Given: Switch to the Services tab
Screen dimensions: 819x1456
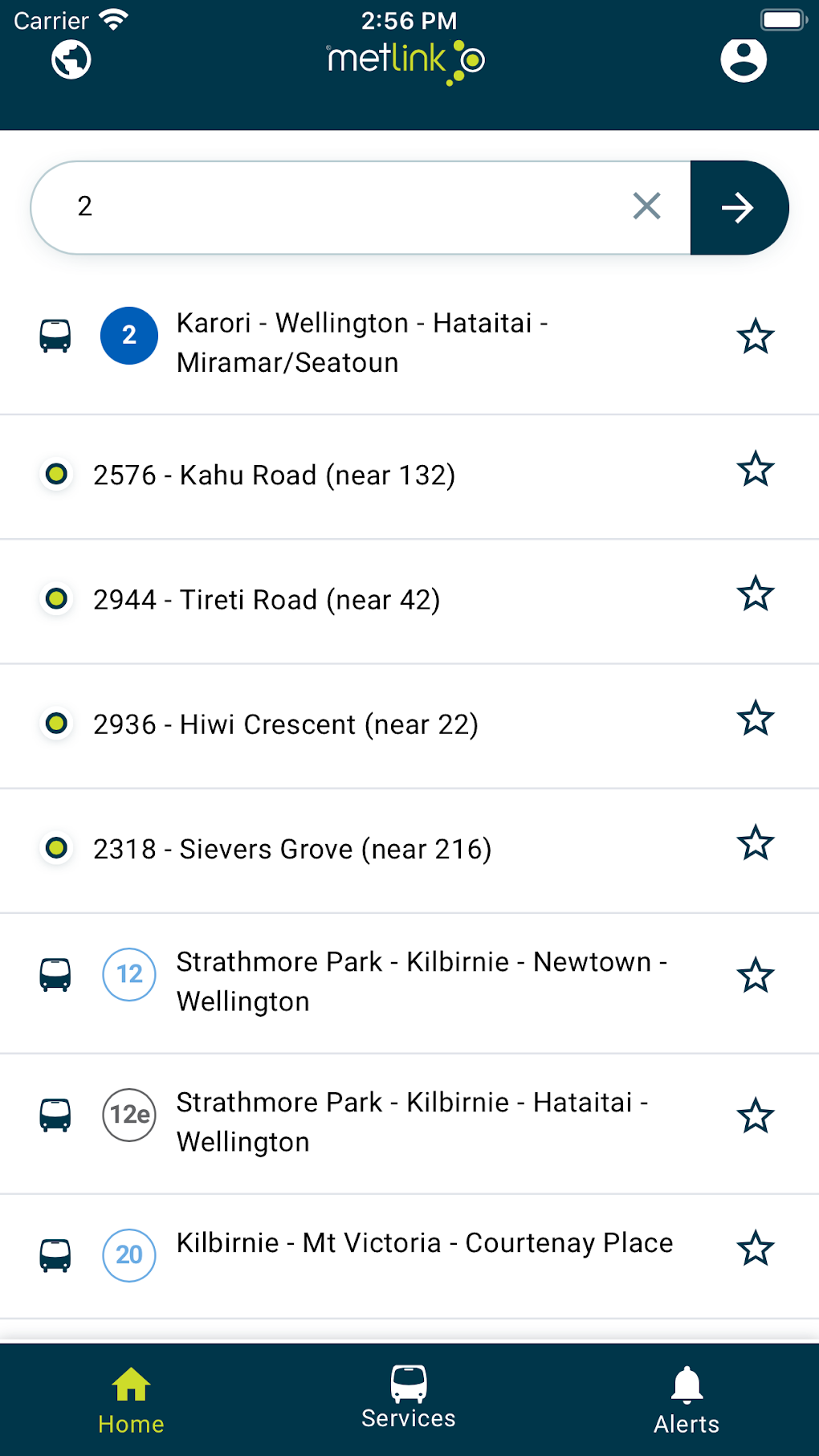Looking at the screenshot, I should point(408,1397).
